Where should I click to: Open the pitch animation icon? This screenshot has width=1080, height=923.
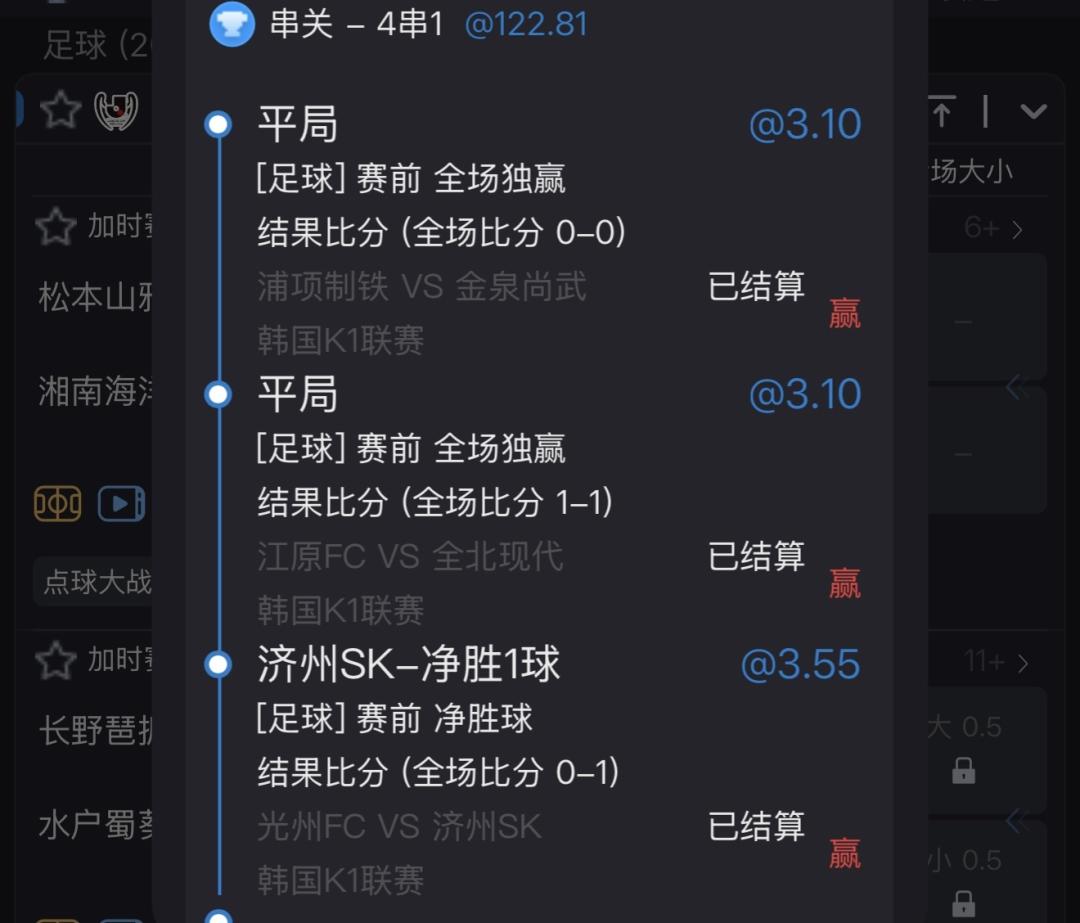58,504
